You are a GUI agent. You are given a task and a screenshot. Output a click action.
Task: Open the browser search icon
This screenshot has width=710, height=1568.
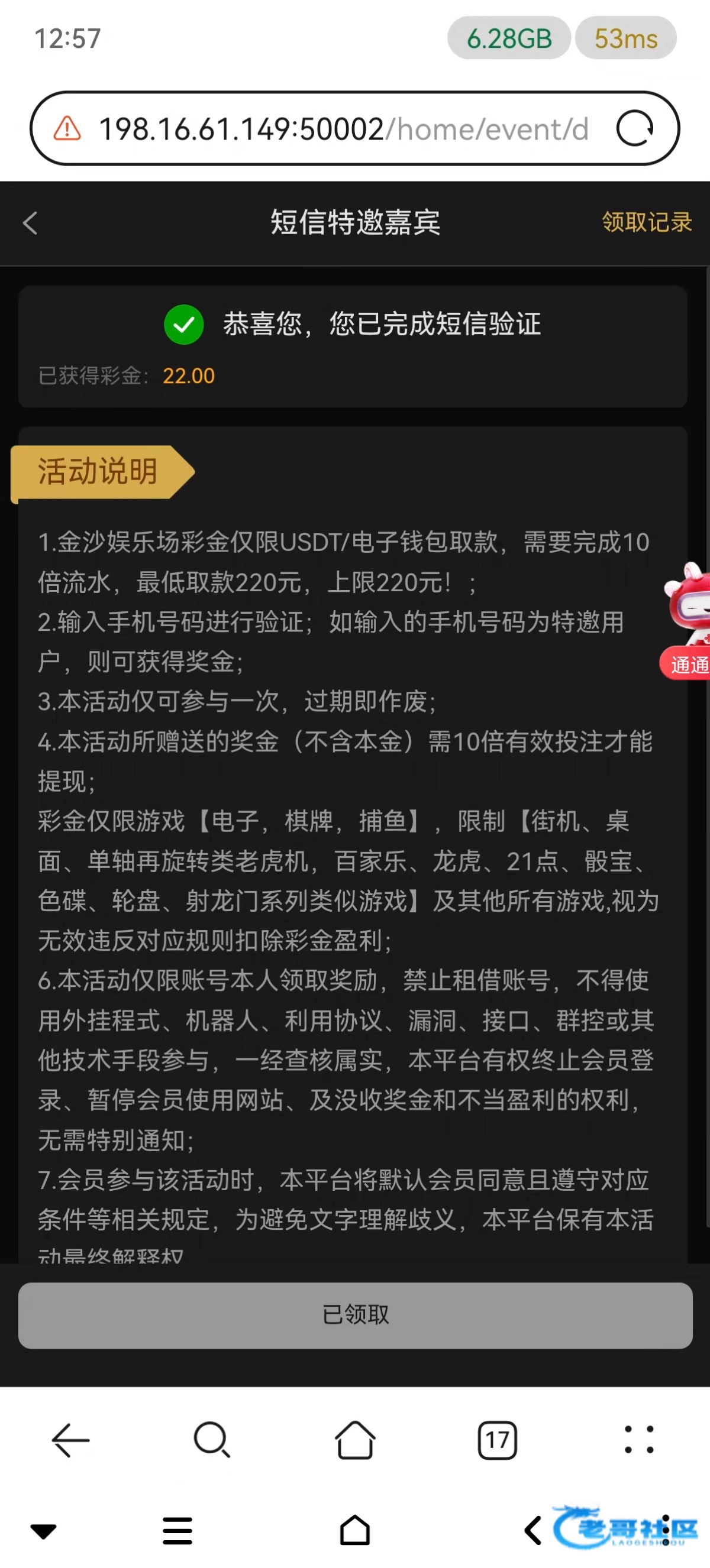pos(212,1440)
